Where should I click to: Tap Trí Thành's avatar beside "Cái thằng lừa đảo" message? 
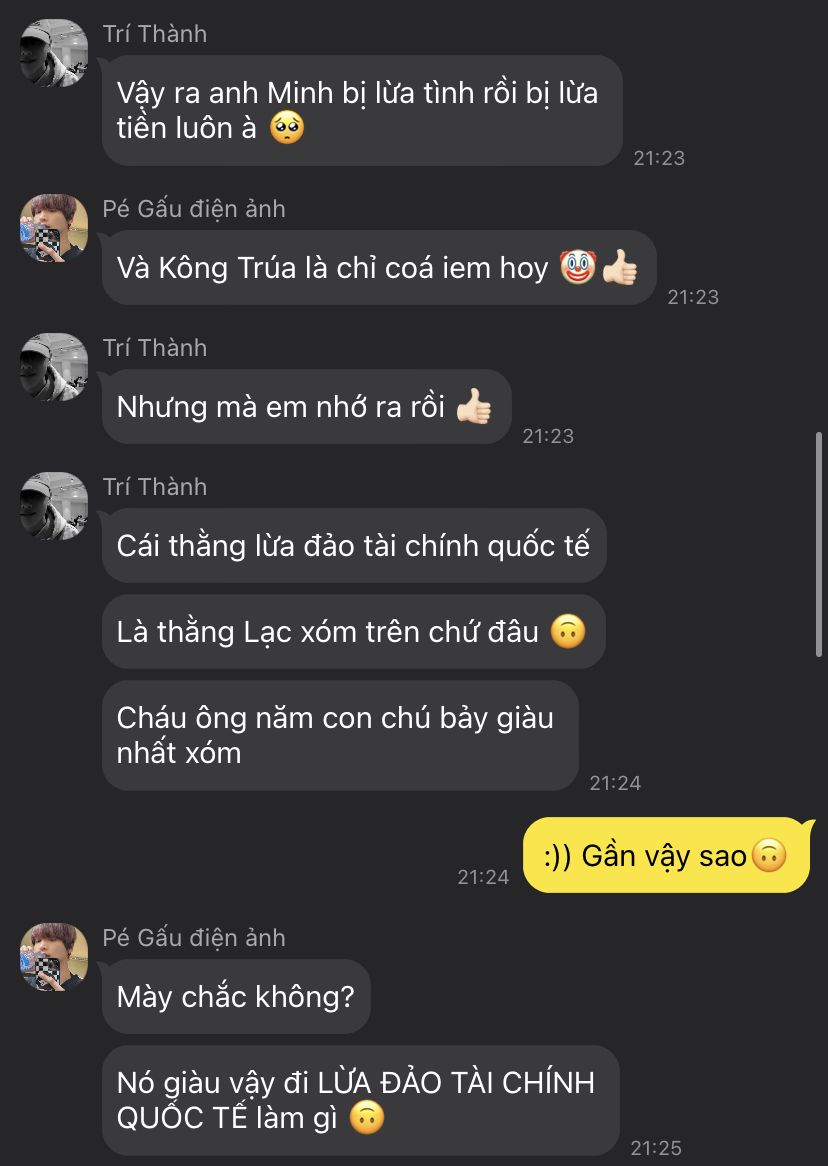(54, 506)
